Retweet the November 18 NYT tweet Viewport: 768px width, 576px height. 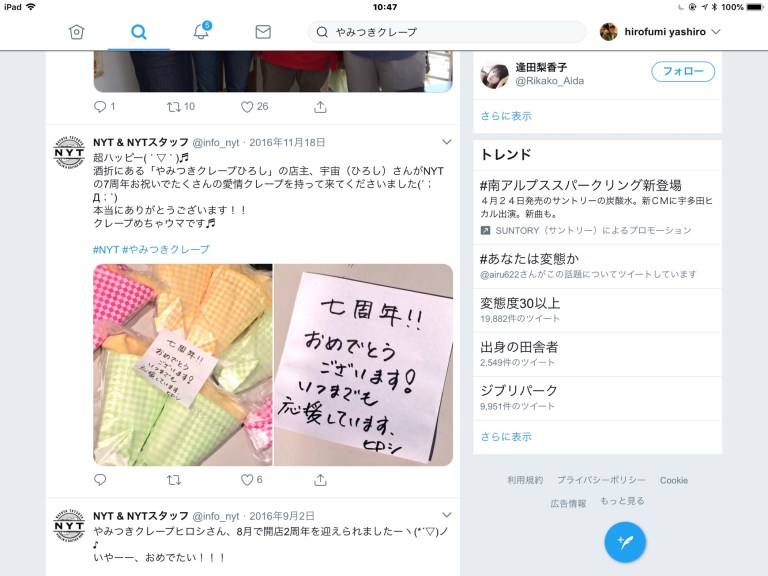click(x=174, y=480)
